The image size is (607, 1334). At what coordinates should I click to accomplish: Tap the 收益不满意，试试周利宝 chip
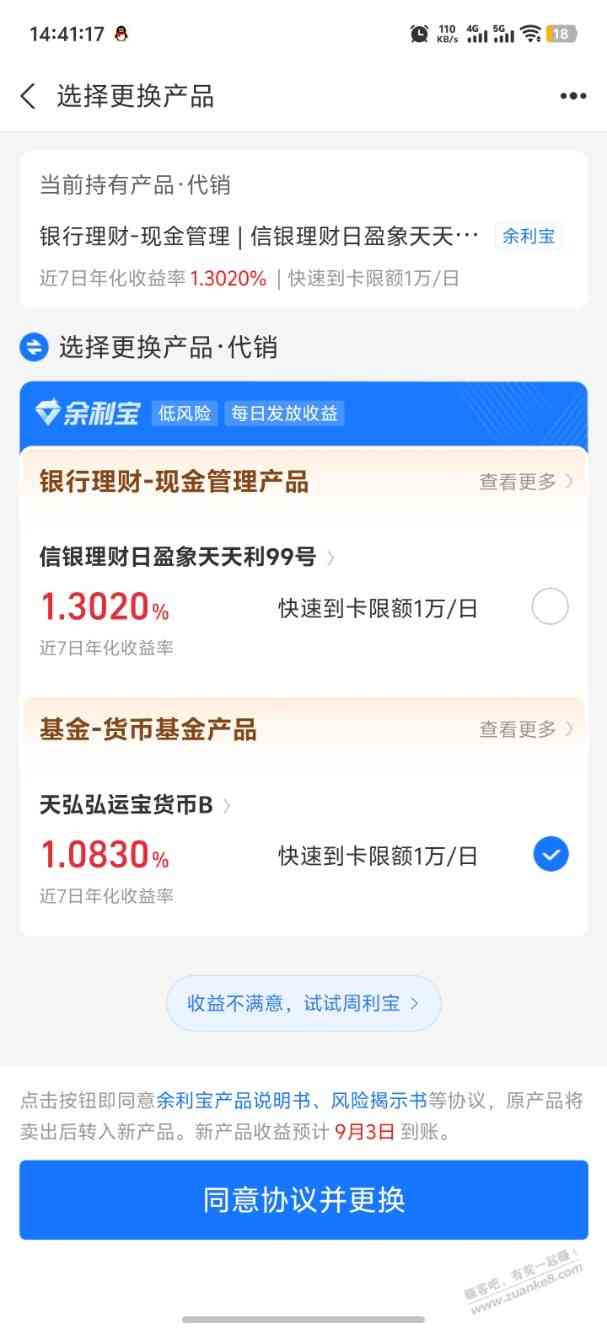(x=303, y=1003)
